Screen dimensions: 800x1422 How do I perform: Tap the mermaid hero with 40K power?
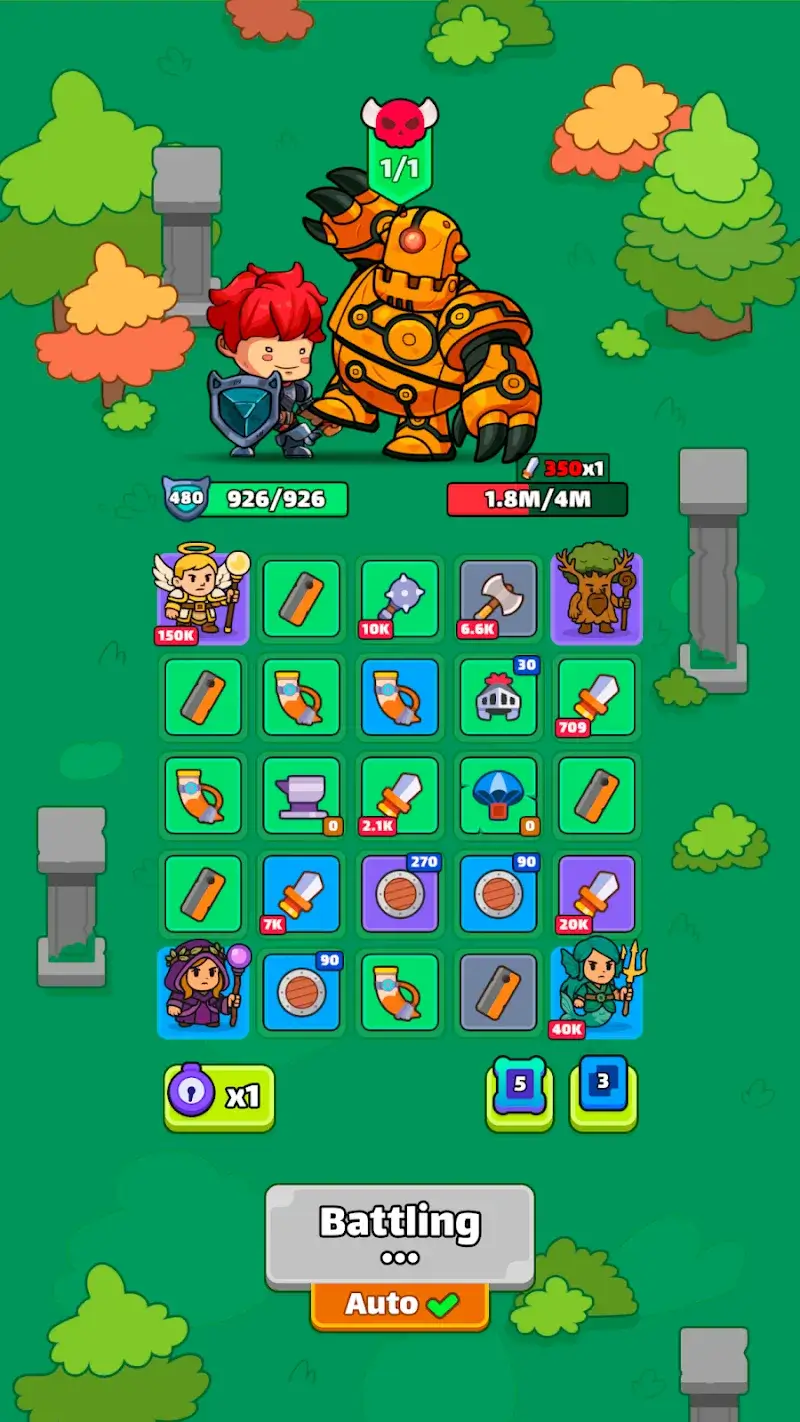click(596, 992)
